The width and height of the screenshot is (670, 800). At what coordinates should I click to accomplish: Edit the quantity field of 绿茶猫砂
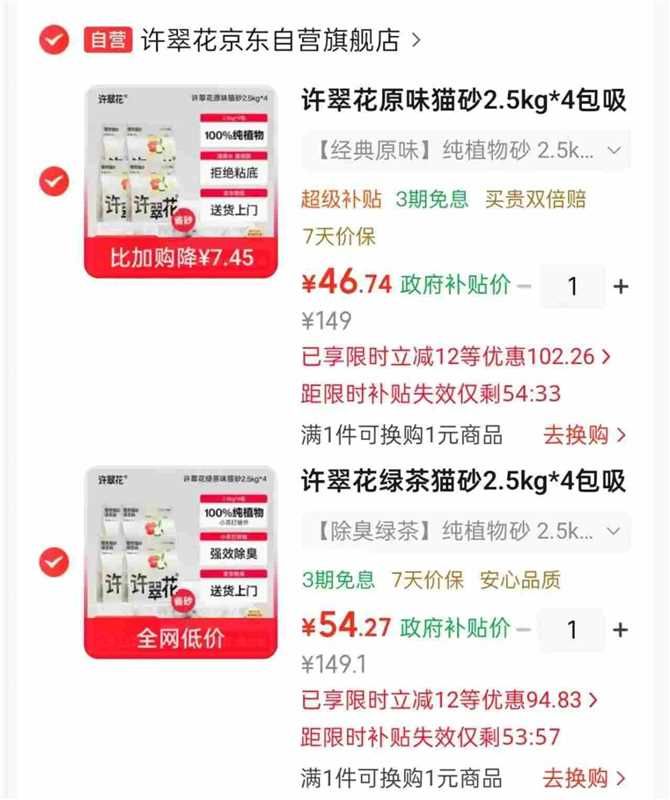573,630
